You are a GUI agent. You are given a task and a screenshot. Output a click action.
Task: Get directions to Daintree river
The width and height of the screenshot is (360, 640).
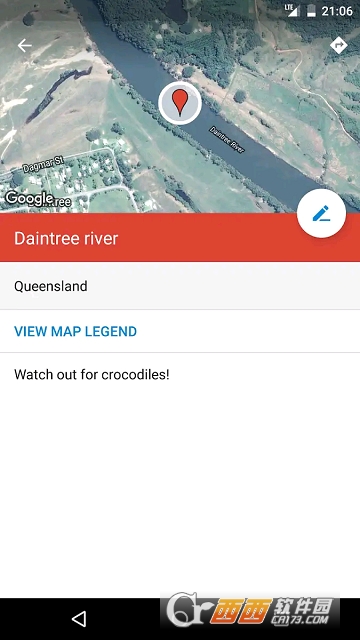[338, 45]
